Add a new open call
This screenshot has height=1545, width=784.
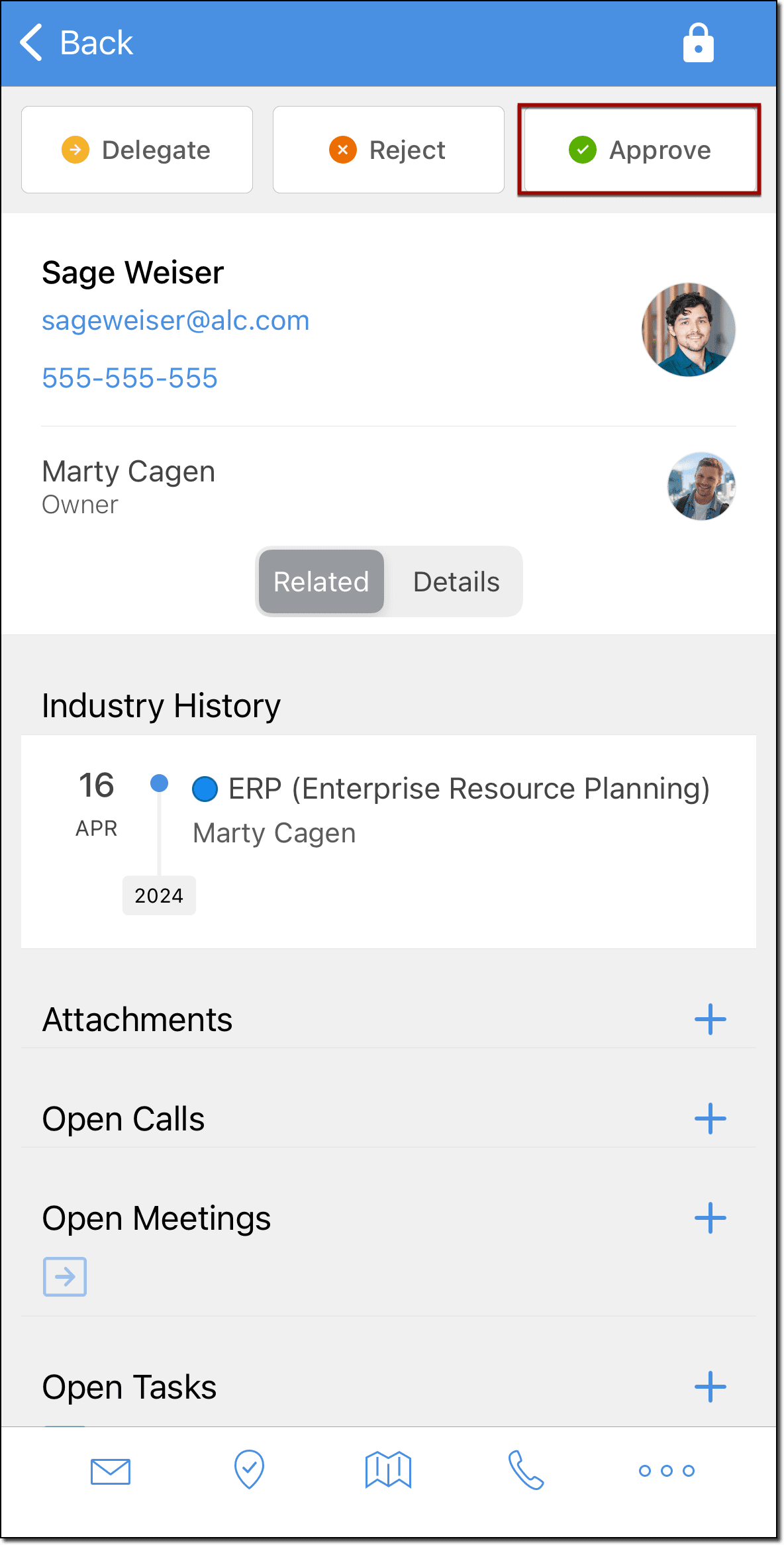point(710,1119)
